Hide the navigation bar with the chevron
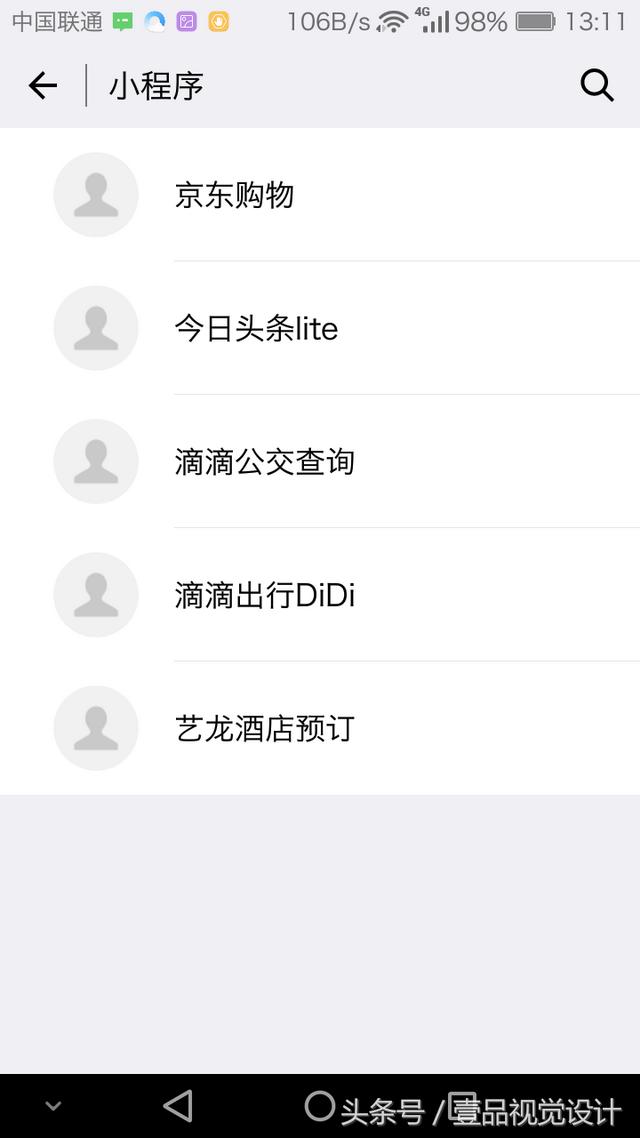Screen dimensions: 640x1138 (53, 1106)
